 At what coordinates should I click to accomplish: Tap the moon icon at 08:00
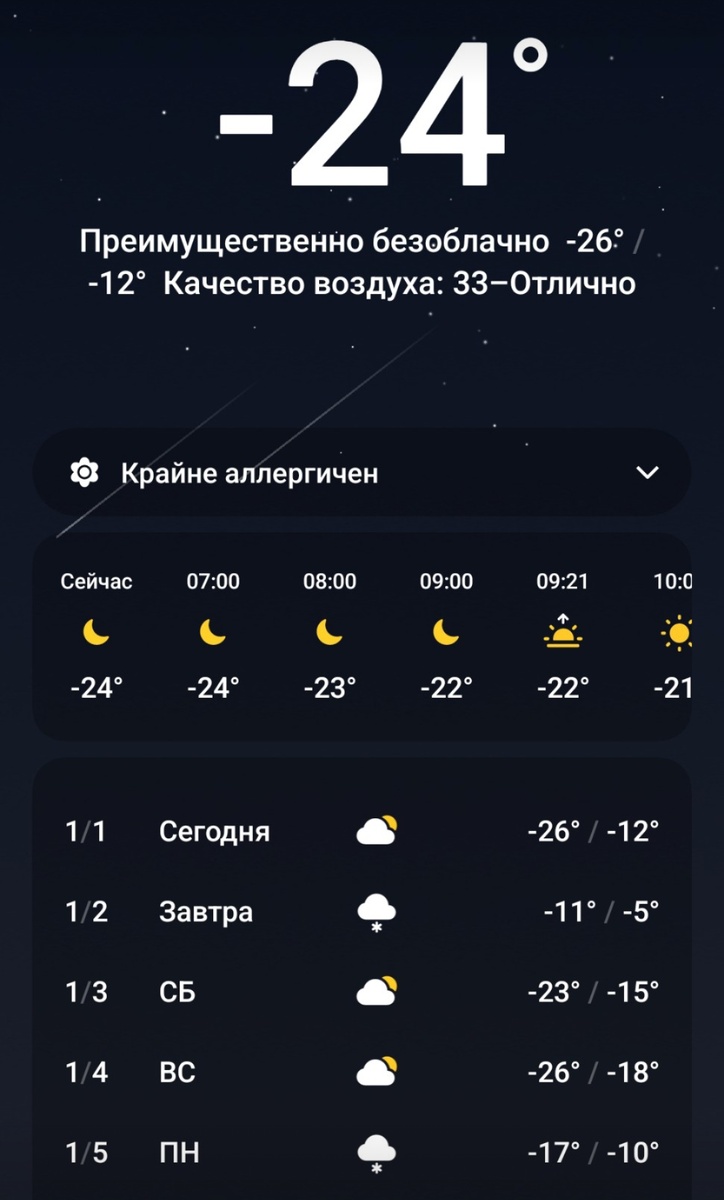point(329,630)
